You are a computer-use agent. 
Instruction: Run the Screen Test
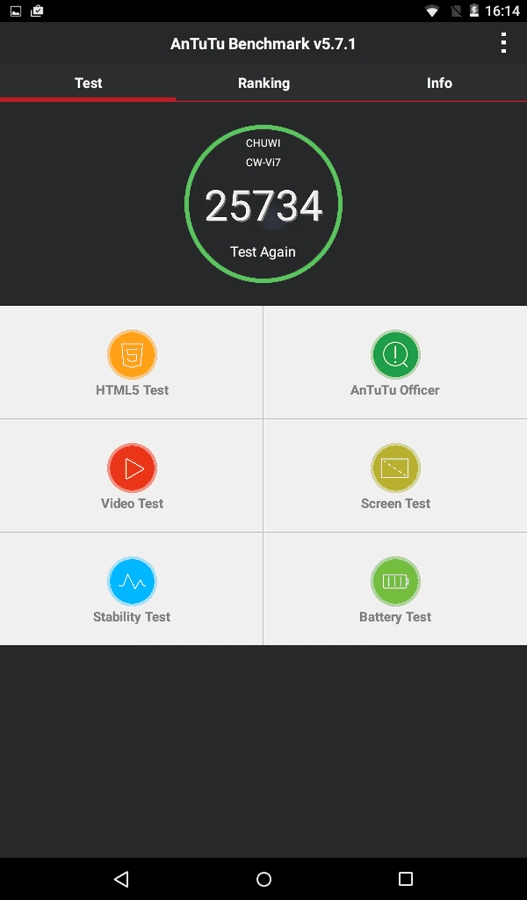(x=396, y=476)
